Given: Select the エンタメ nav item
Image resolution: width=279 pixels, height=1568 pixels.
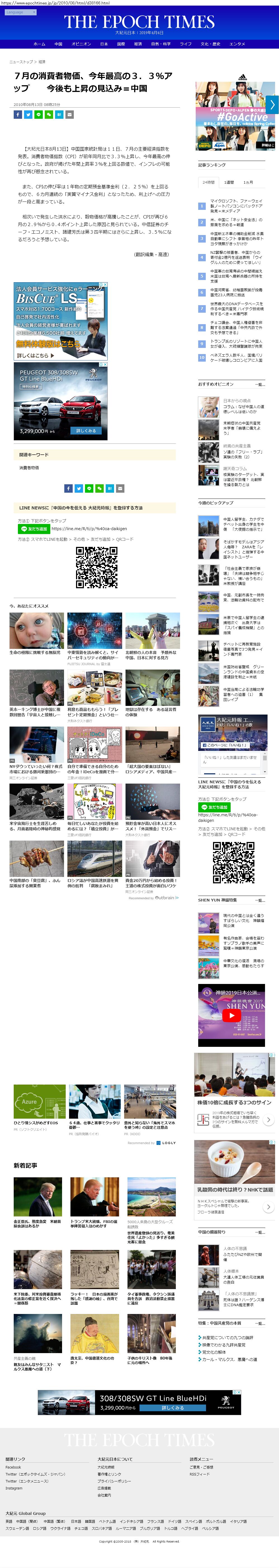Looking at the screenshot, I should click(237, 44).
